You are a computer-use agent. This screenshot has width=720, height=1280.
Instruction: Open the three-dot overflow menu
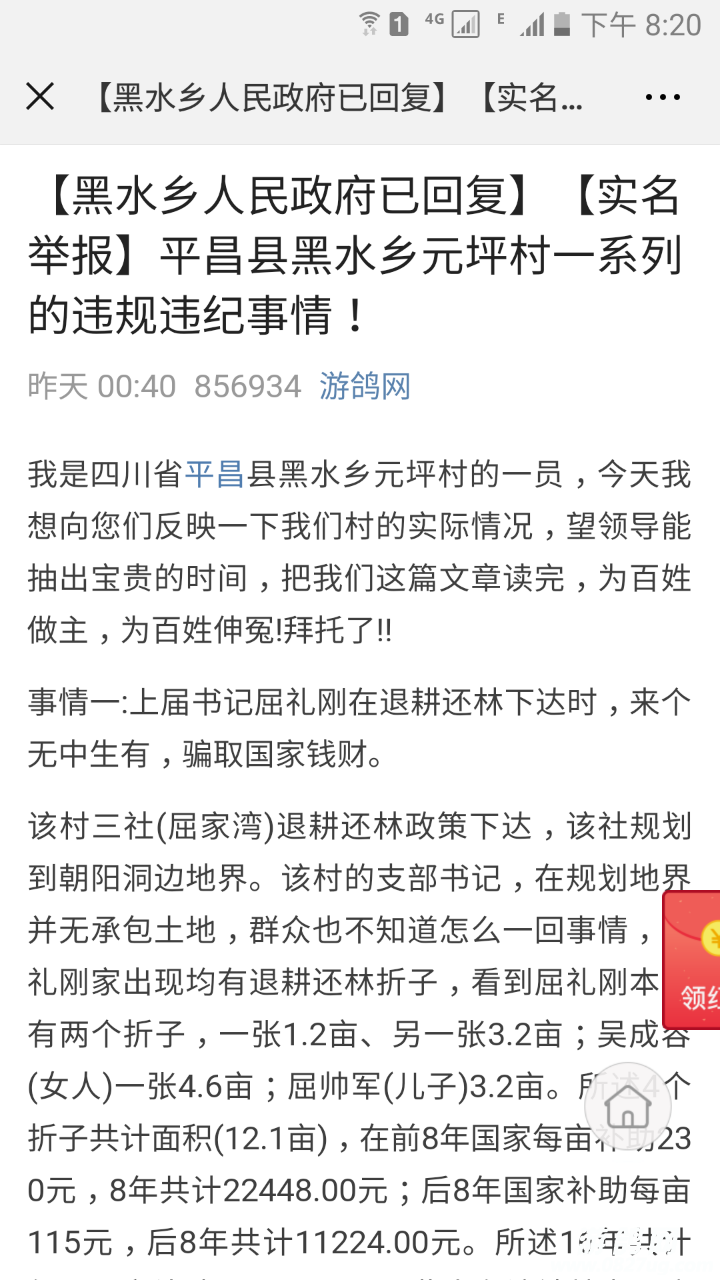pyautogui.click(x=662, y=97)
